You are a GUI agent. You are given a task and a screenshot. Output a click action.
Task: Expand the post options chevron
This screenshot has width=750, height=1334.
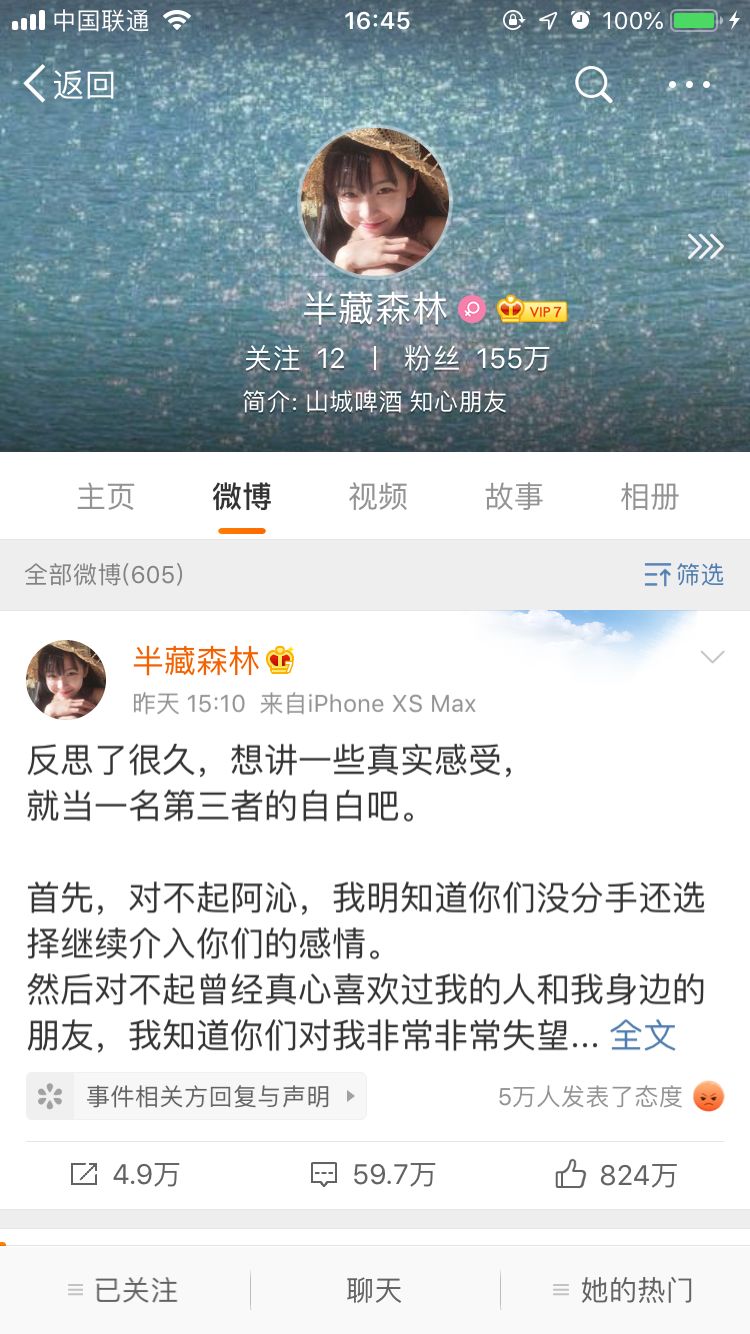tap(712, 657)
